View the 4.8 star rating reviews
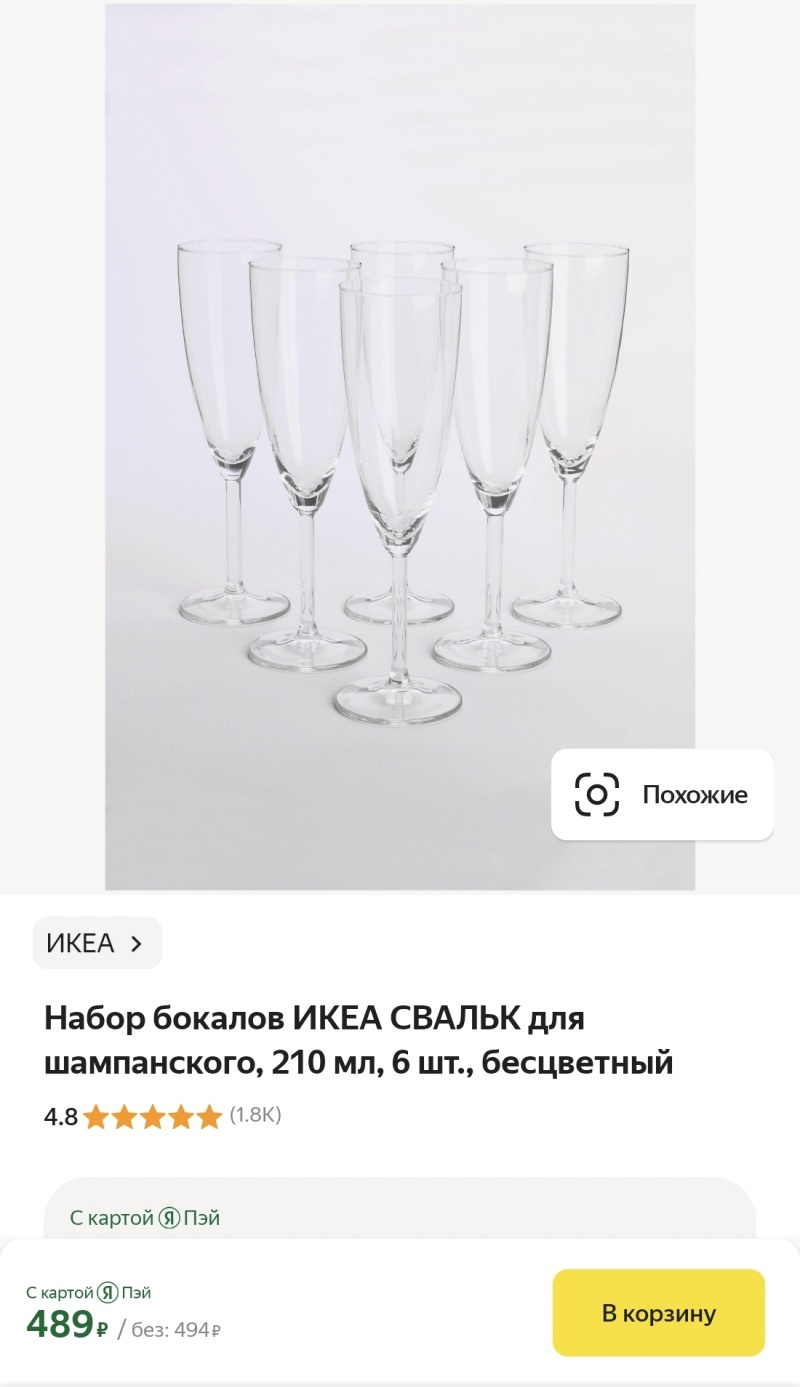This screenshot has height=1387, width=800. point(160,1116)
